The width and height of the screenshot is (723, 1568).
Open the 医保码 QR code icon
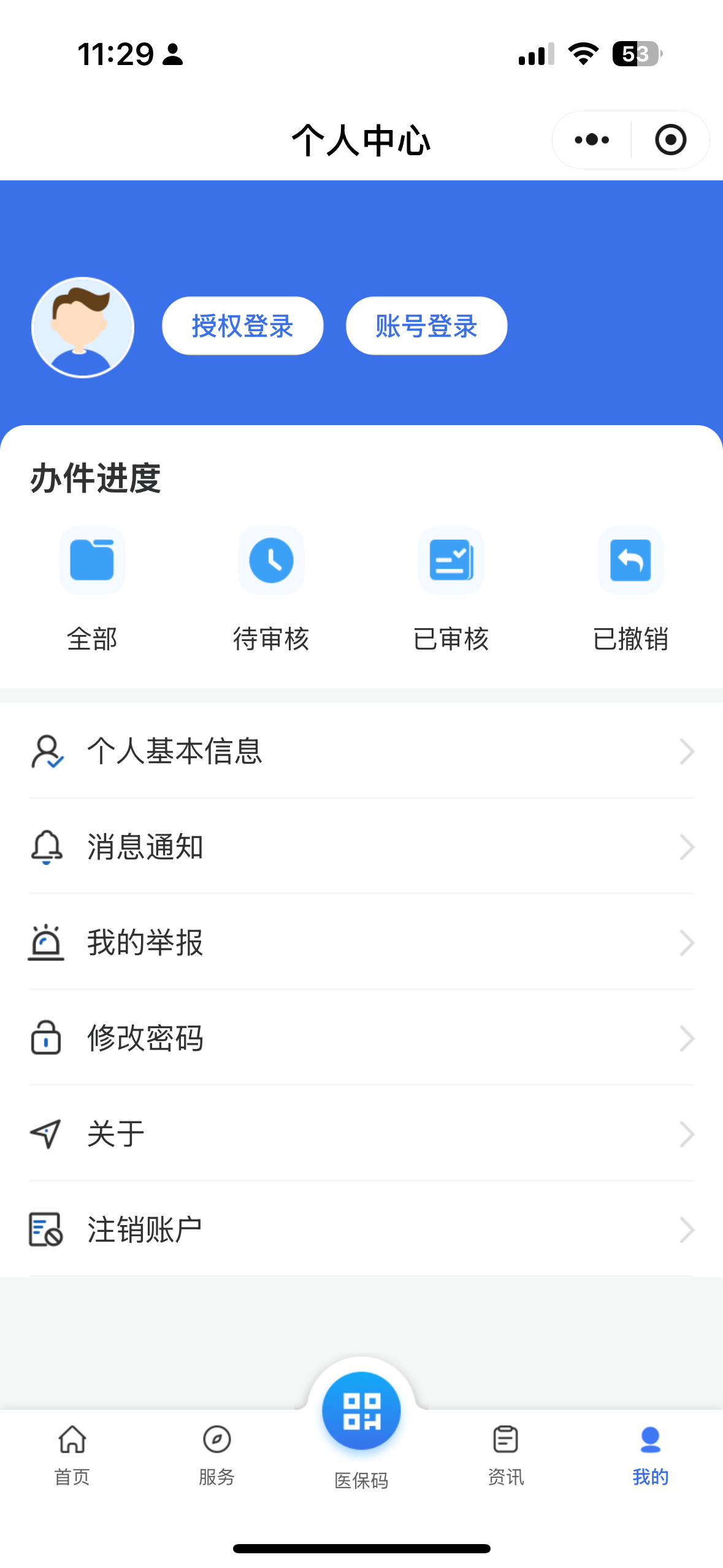(361, 1410)
